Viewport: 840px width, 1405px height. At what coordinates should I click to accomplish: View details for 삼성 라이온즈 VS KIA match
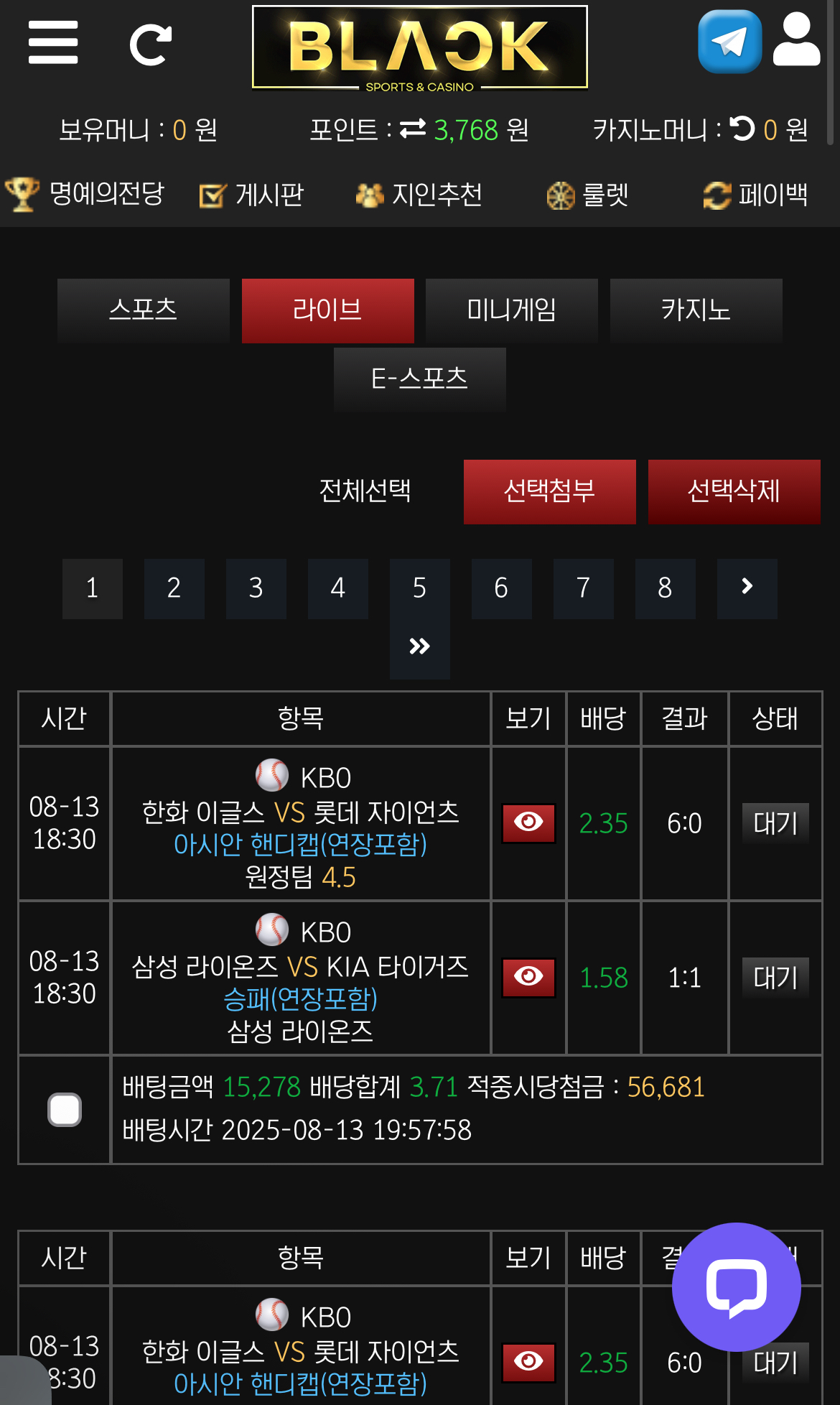[528, 977]
